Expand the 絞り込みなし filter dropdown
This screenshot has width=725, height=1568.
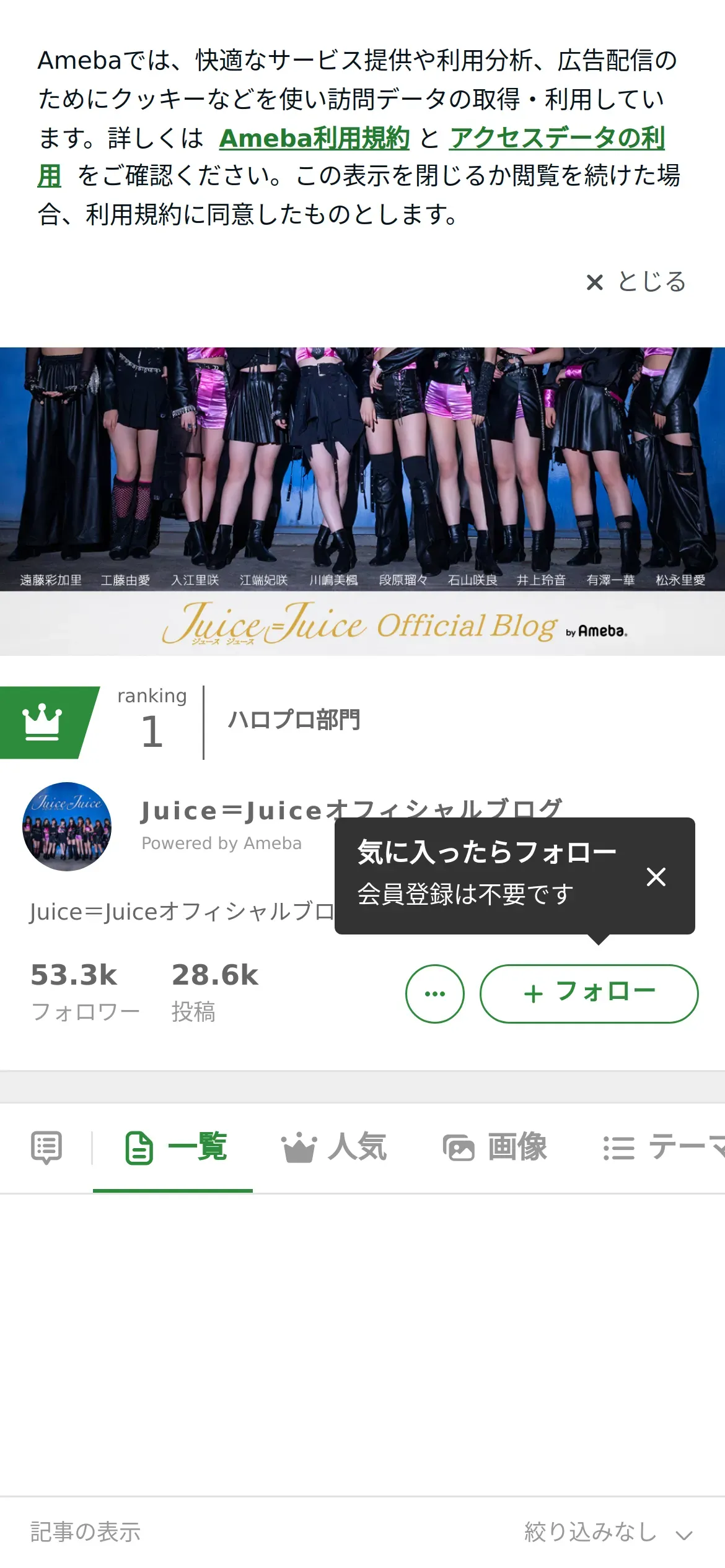click(607, 1532)
